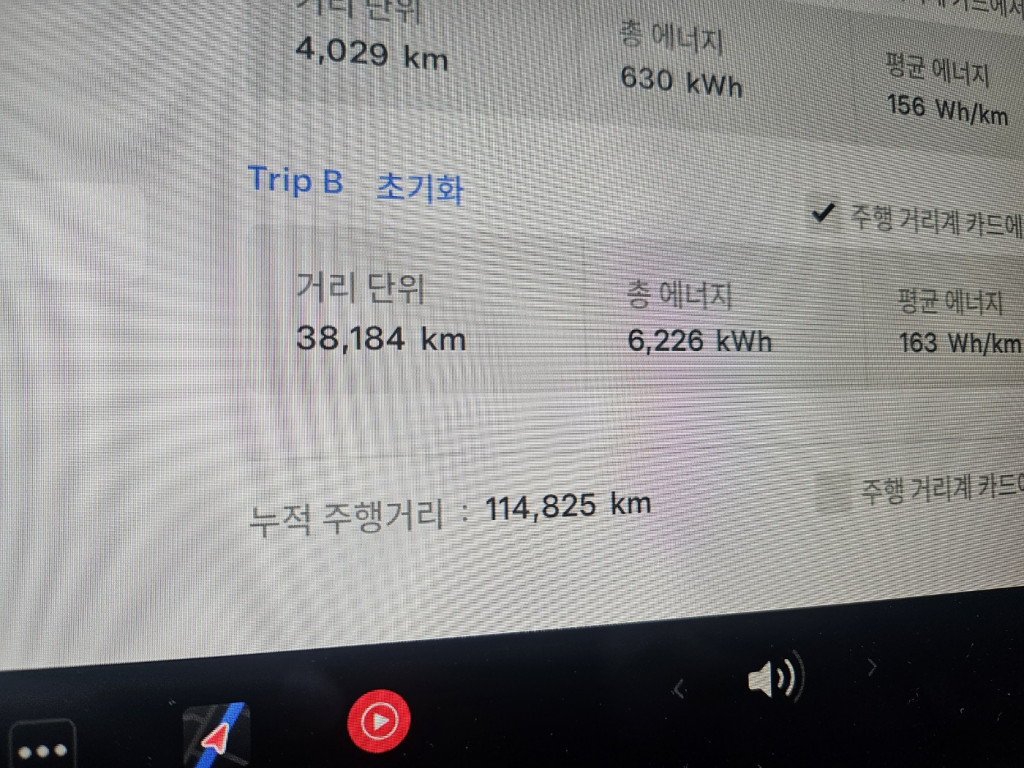Launch the red music player app
1024x768 pixels.
click(378, 720)
